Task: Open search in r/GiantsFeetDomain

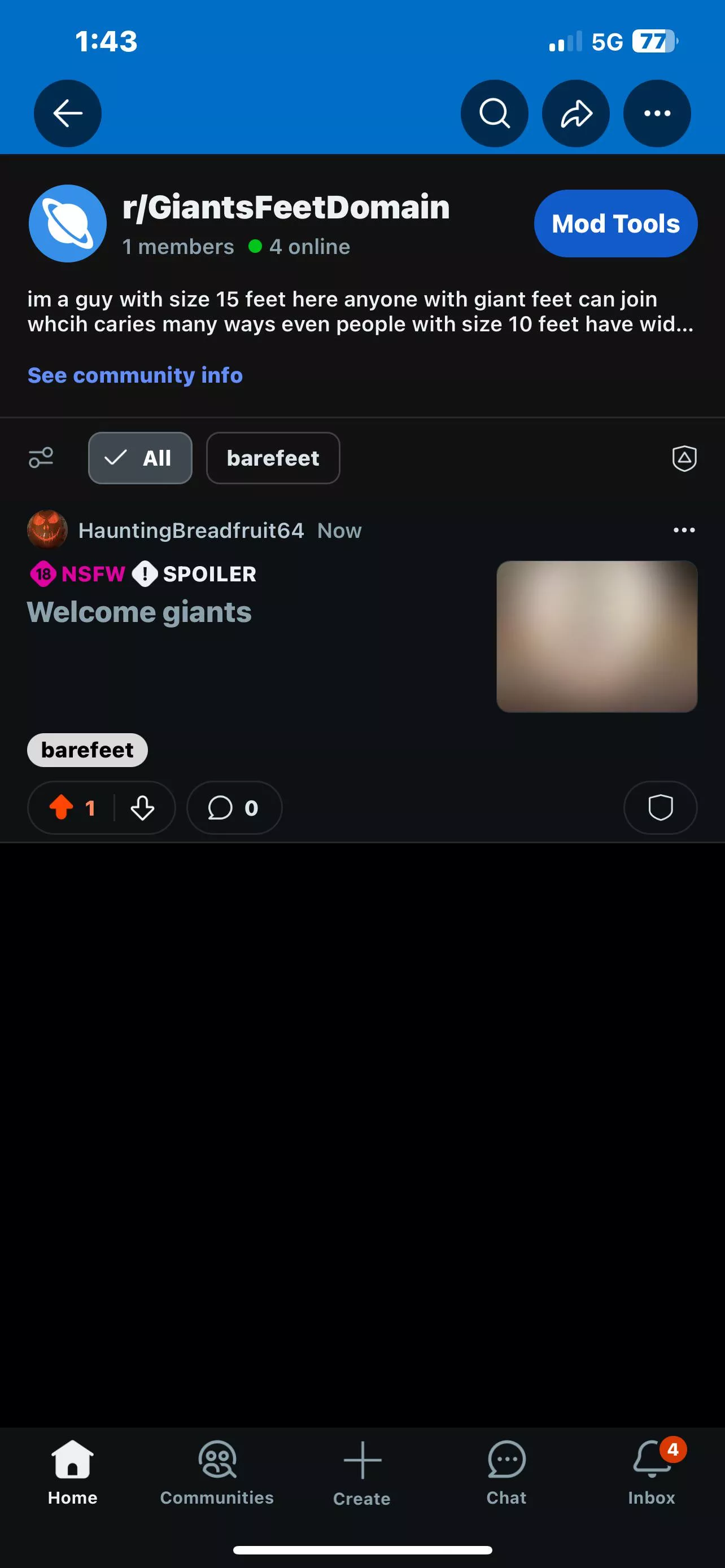Action: tap(494, 113)
